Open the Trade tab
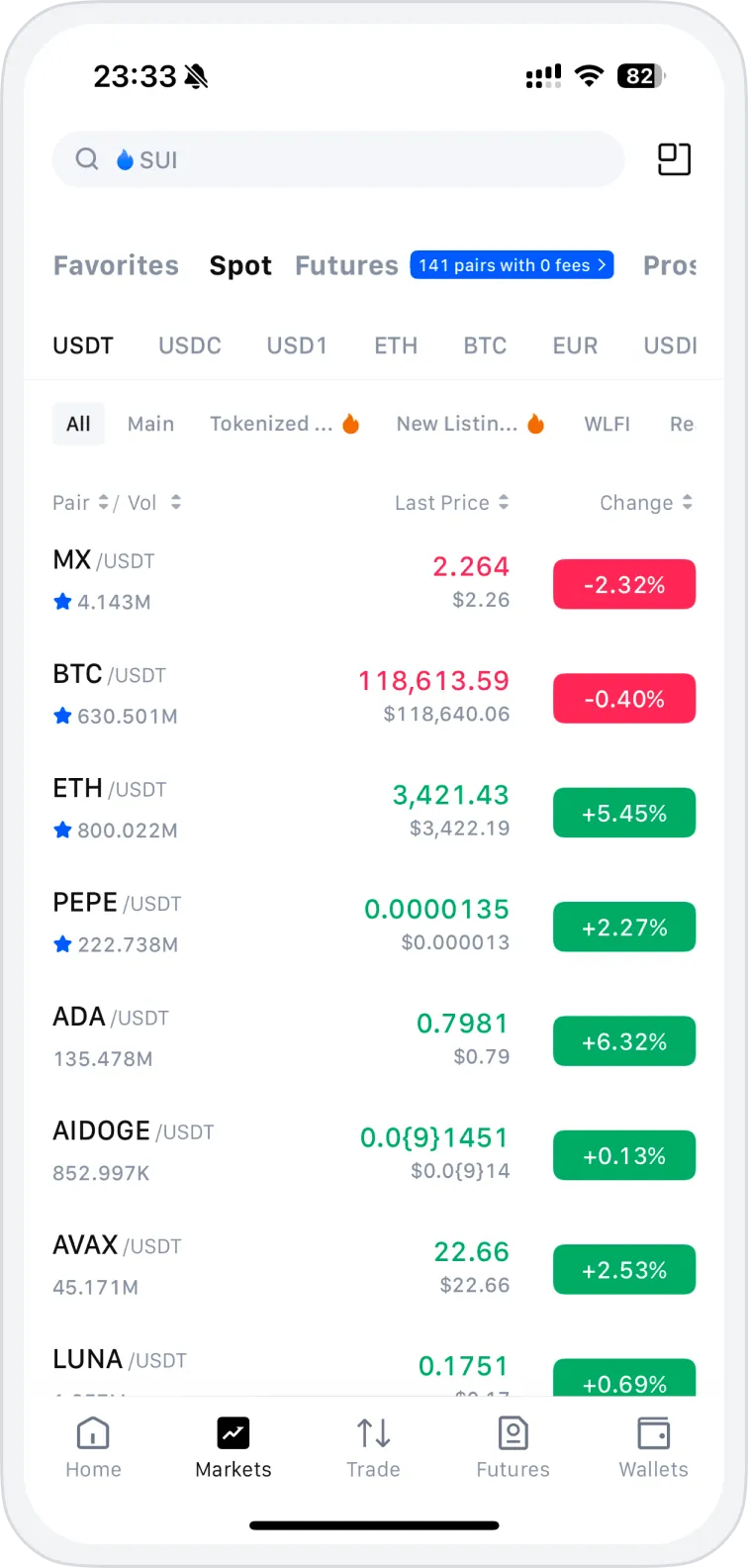The height and width of the screenshot is (1568, 748). (373, 1447)
